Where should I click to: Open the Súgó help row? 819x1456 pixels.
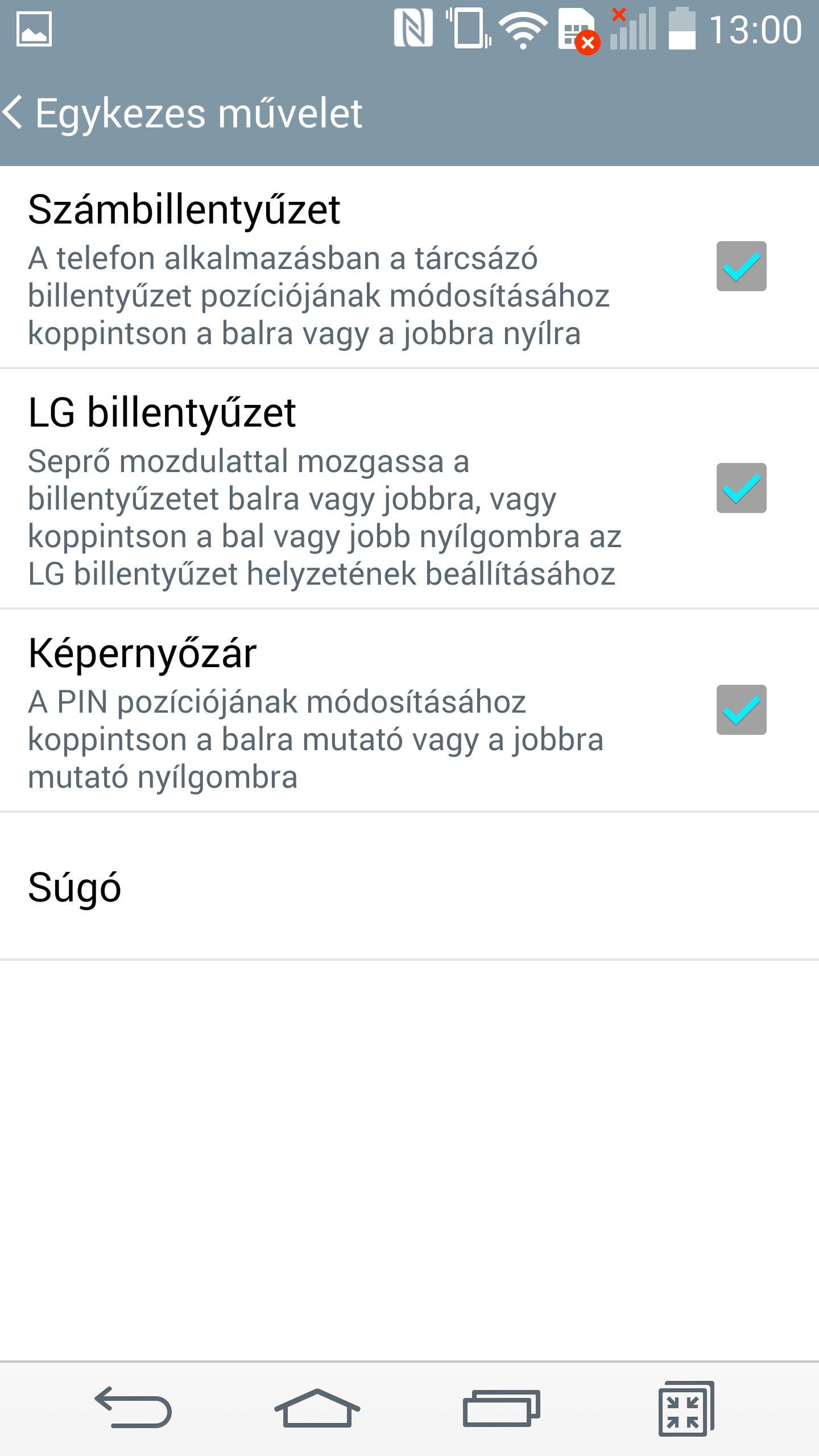point(409,887)
